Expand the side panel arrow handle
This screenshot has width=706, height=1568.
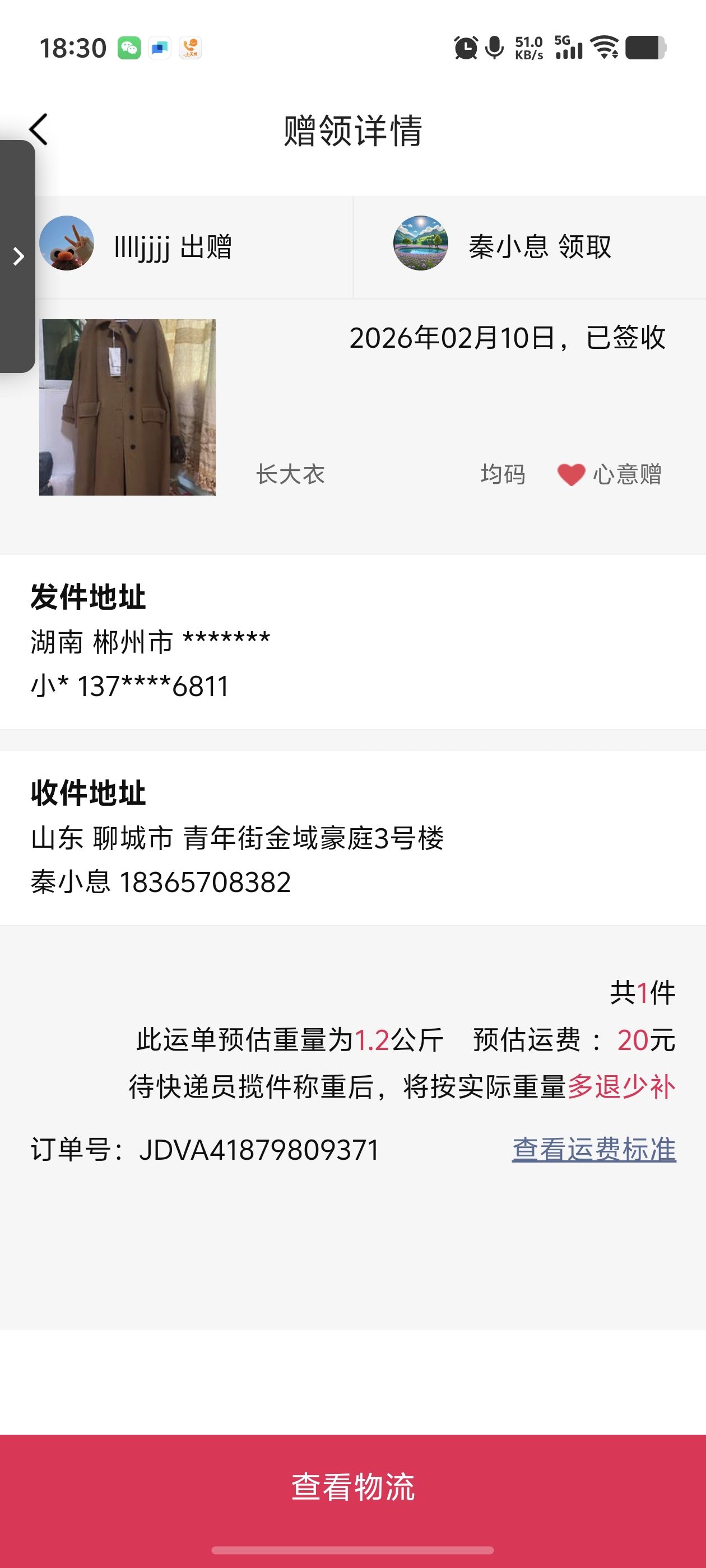(x=18, y=256)
